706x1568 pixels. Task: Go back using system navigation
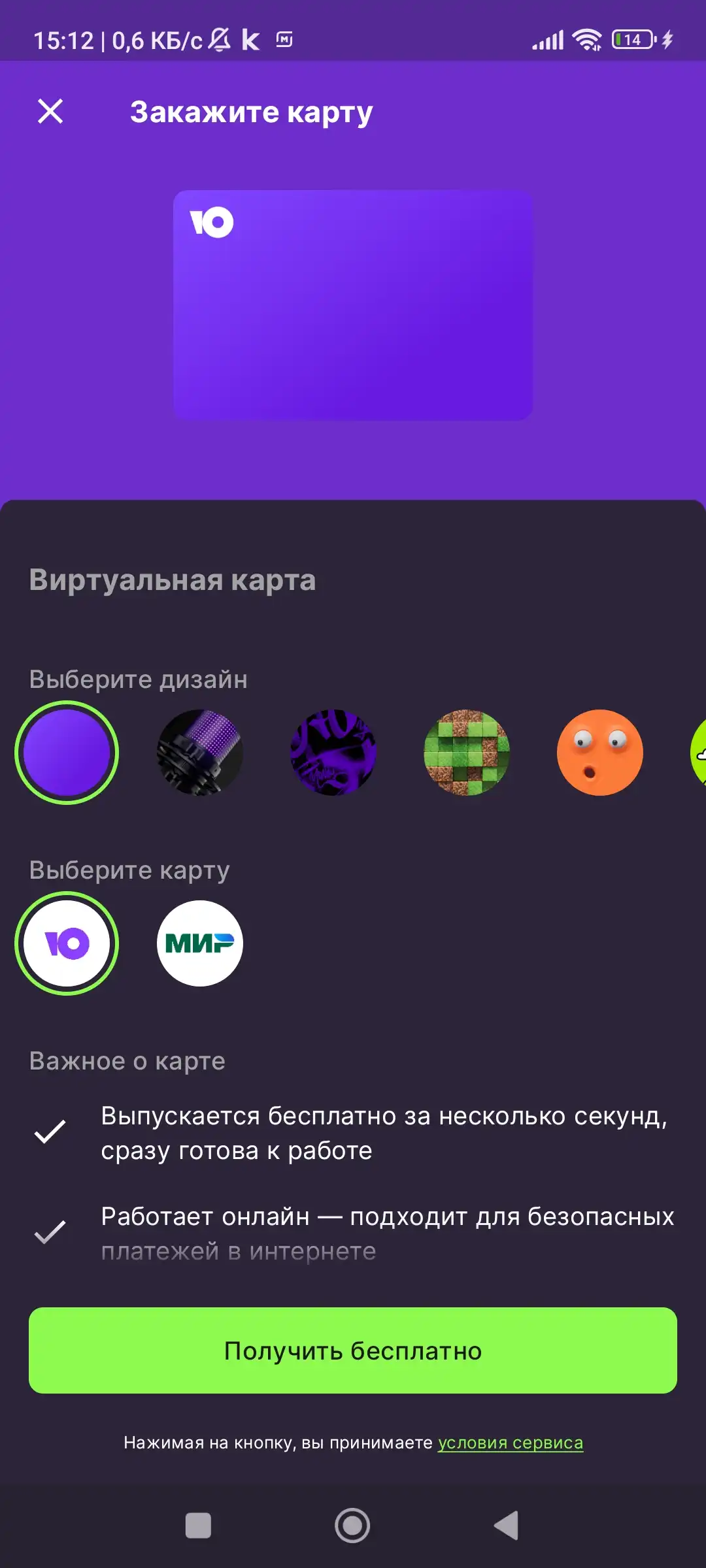(x=507, y=1526)
